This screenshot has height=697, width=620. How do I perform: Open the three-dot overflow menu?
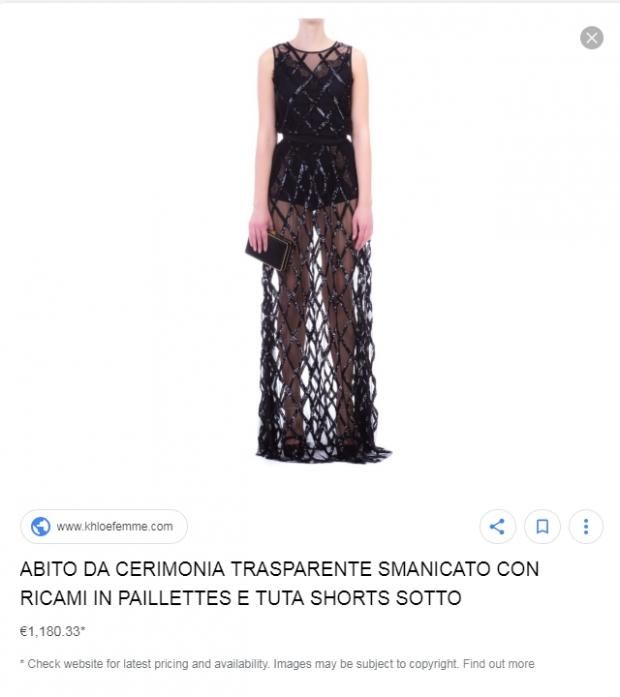coord(586,526)
